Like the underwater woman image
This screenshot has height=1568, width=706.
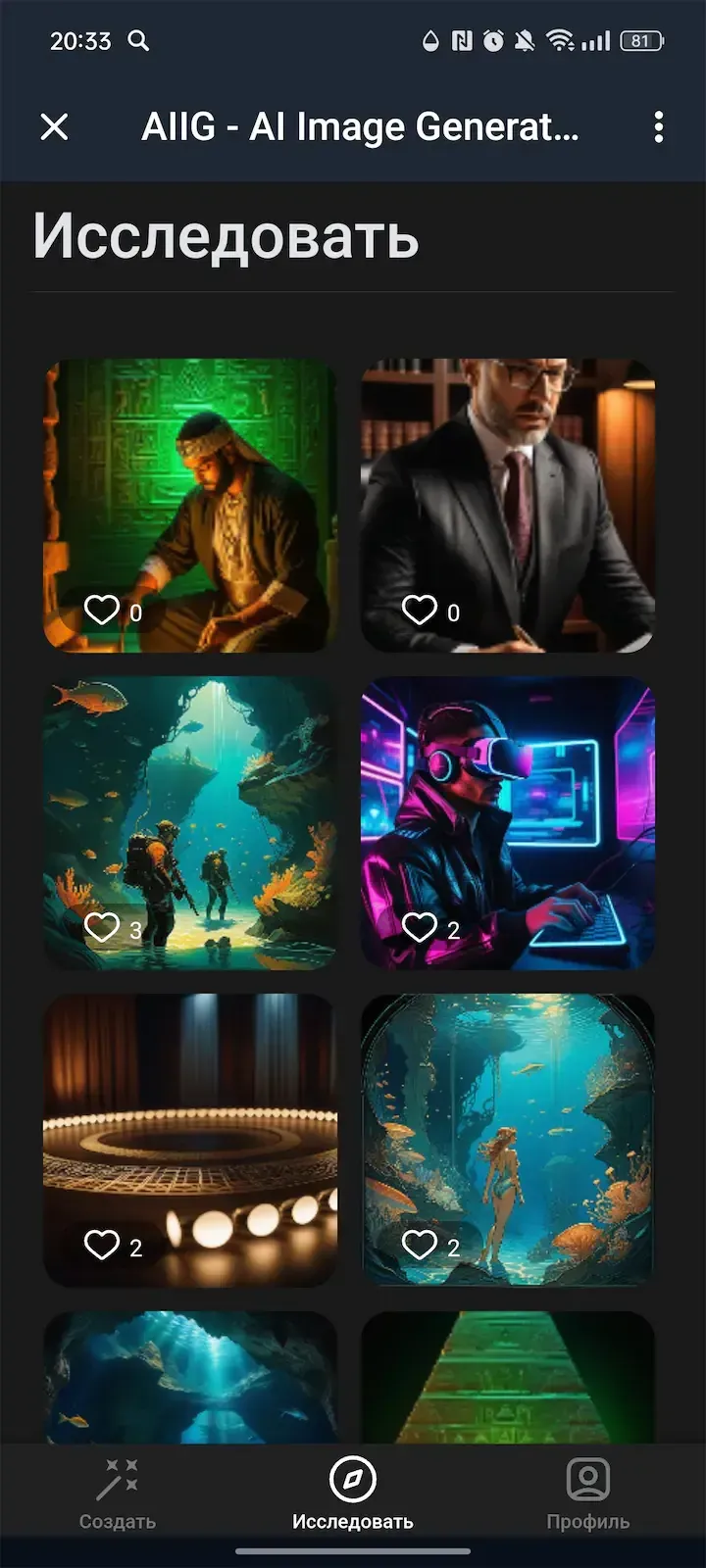(x=420, y=1245)
